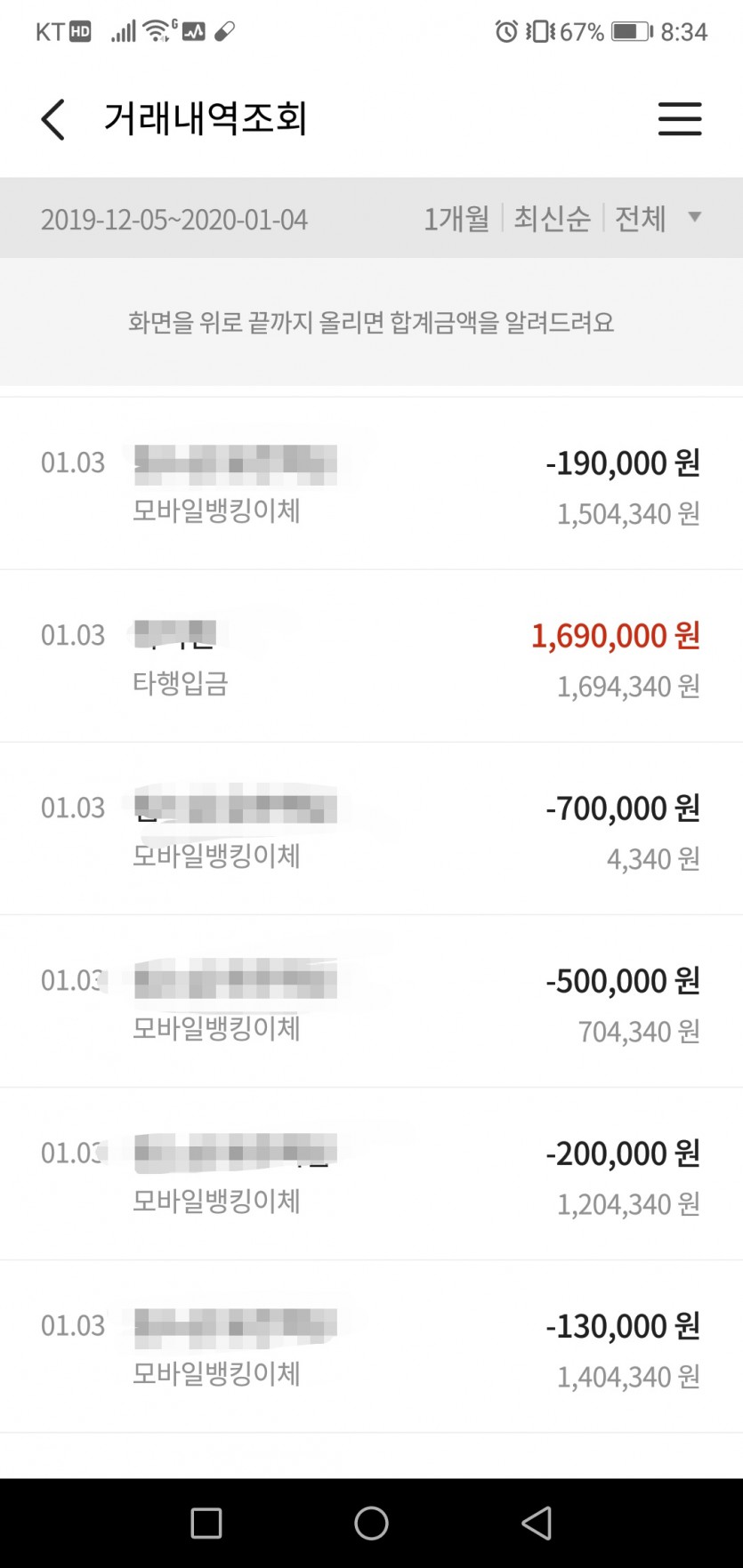Go back from 거래내역조회 screen

pyautogui.click(x=53, y=119)
